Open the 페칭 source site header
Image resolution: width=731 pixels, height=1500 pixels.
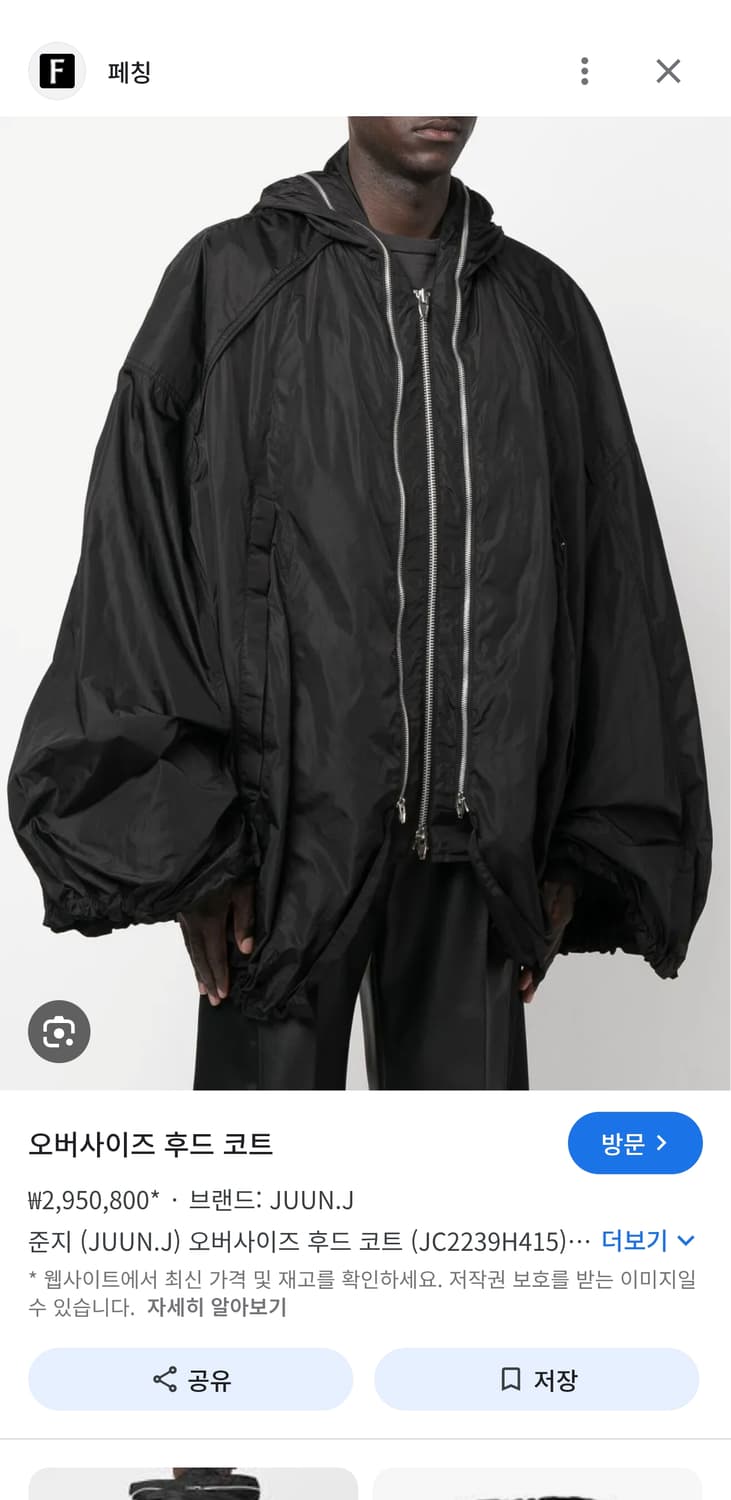tap(128, 72)
